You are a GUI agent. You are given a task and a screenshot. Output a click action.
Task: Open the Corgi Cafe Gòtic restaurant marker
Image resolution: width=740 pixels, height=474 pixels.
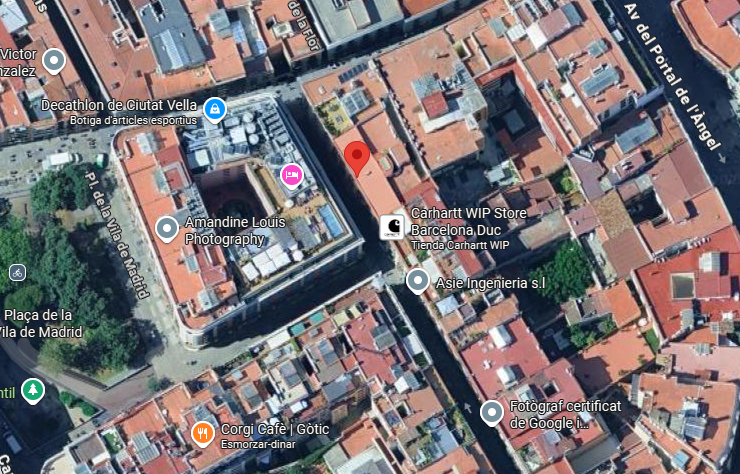pyautogui.click(x=202, y=433)
